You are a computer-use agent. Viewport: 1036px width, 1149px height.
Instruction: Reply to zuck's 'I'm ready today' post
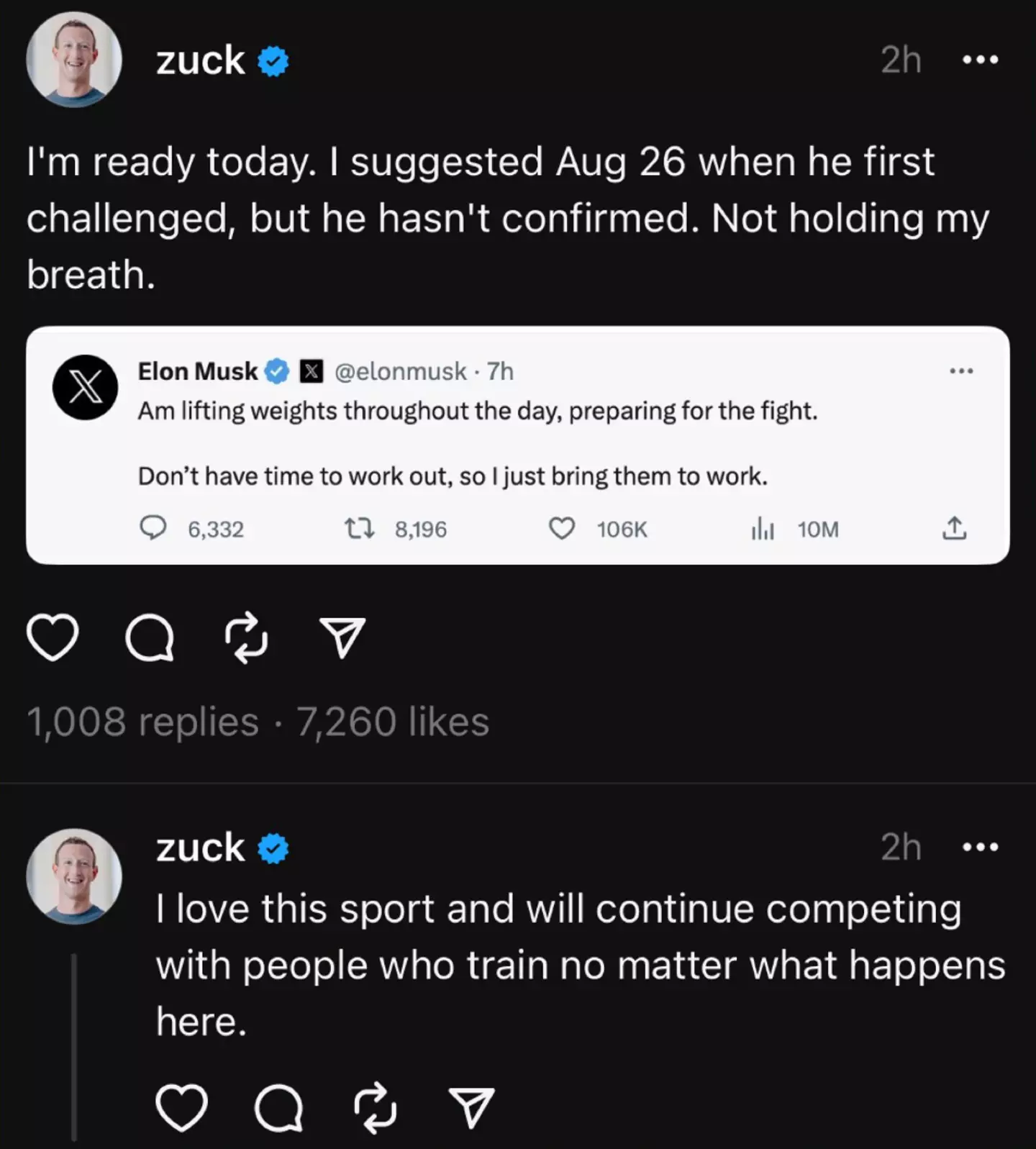[150, 637]
